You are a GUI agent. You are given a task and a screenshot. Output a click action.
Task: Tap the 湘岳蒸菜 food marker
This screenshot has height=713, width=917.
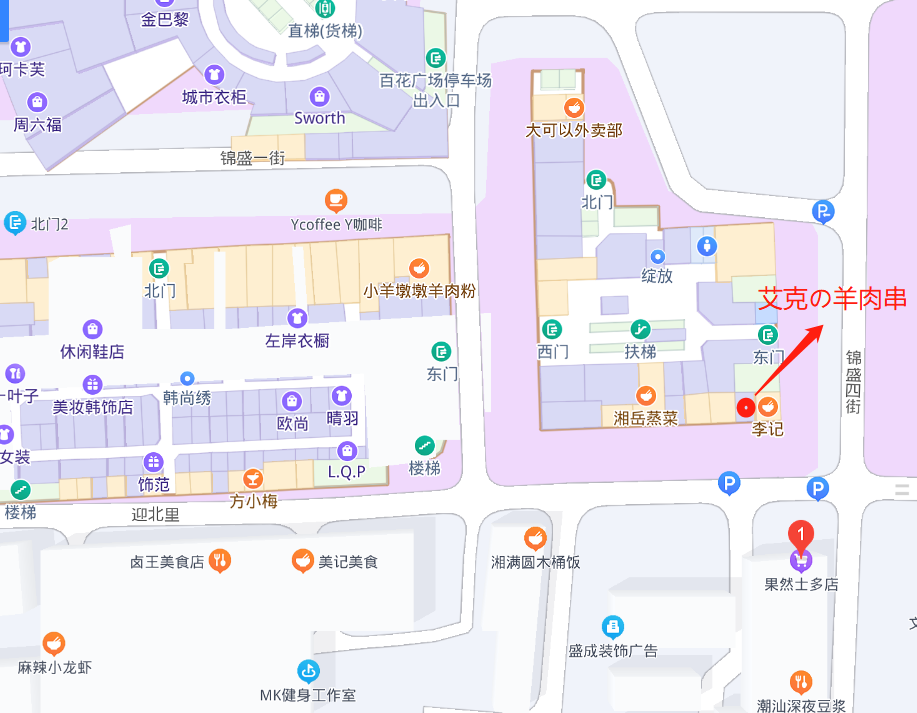[647, 396]
